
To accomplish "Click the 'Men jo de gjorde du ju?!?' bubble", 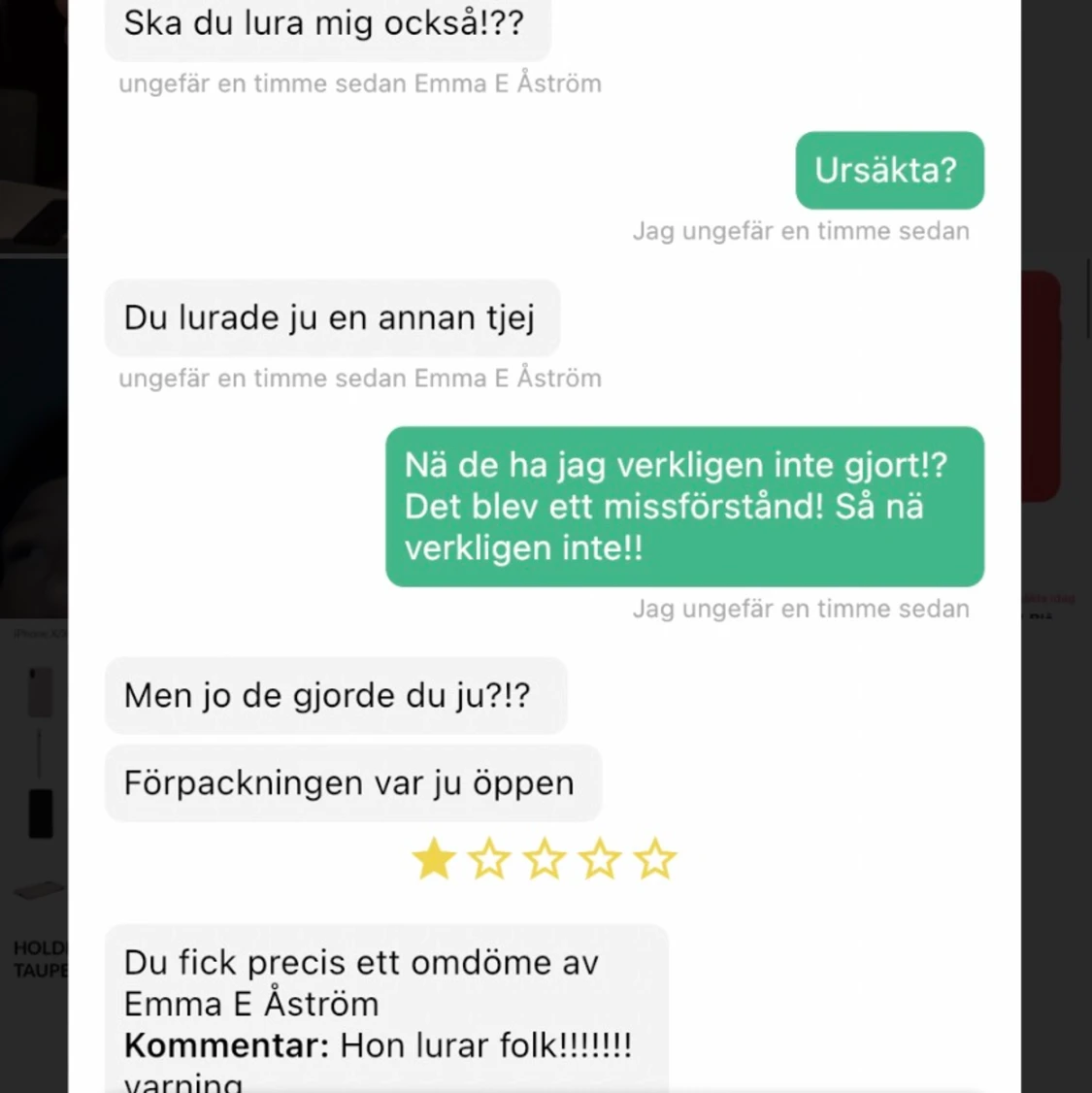I will (335, 695).
